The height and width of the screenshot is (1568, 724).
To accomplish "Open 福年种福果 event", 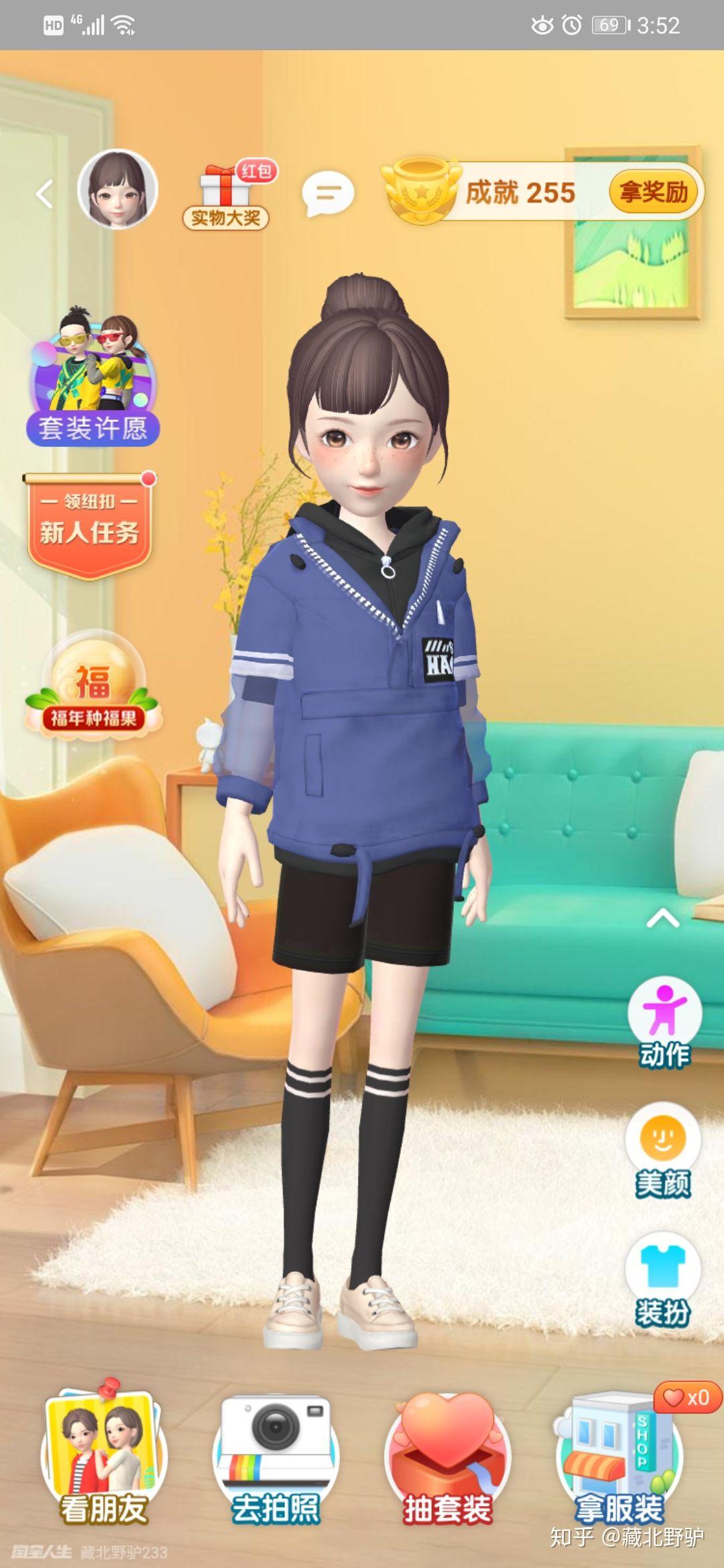I will pos(94,687).
